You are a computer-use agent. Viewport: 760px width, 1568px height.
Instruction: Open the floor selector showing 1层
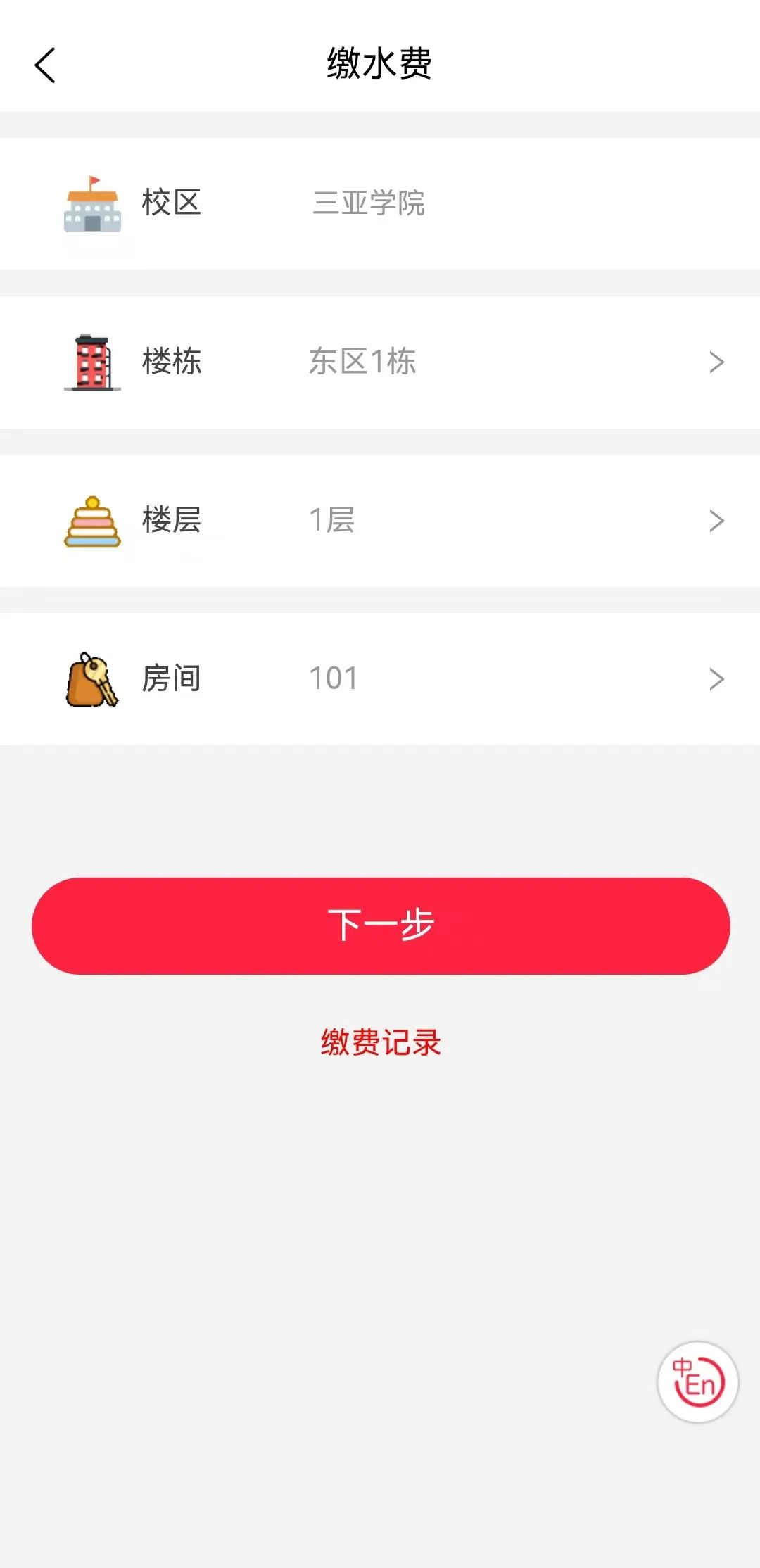pyautogui.click(x=380, y=520)
